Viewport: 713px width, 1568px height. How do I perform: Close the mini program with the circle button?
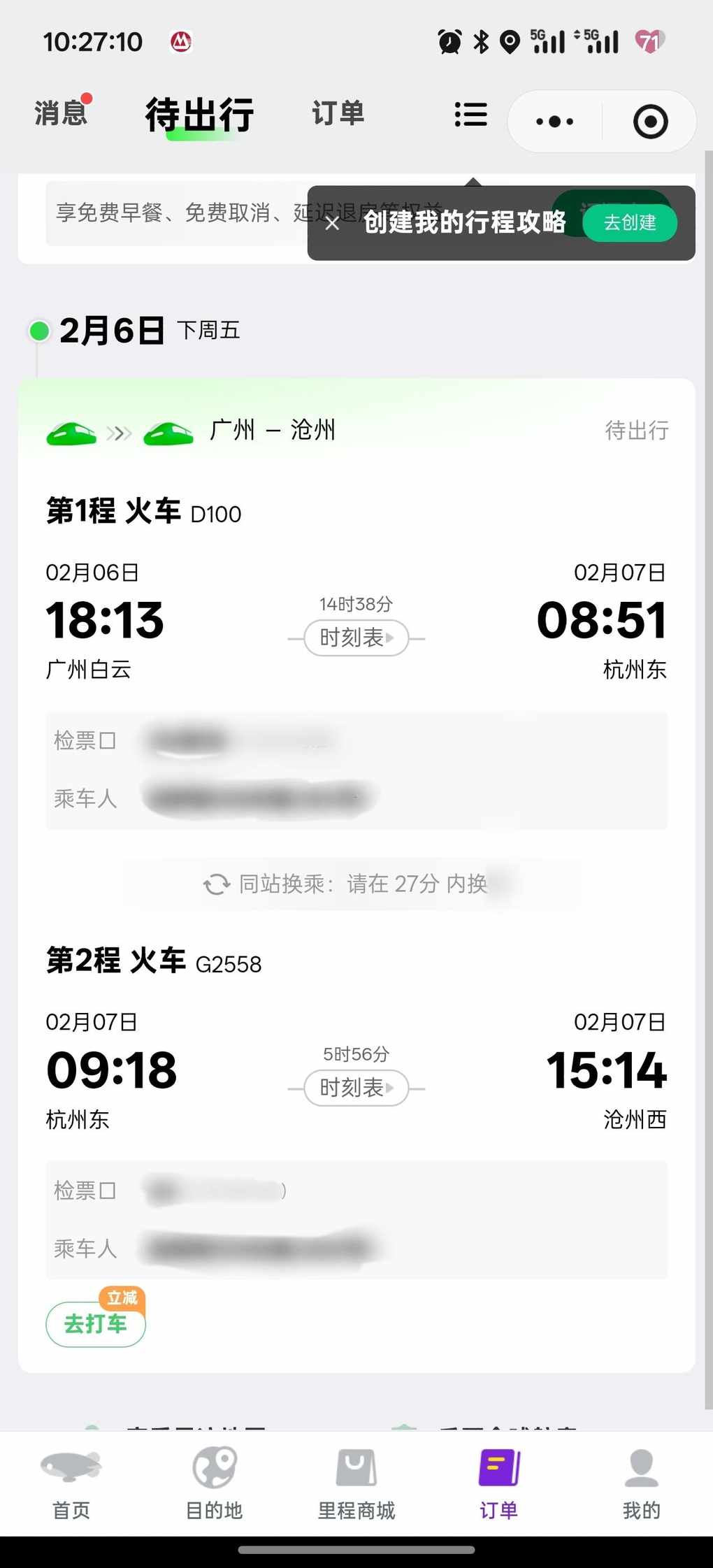[650, 122]
